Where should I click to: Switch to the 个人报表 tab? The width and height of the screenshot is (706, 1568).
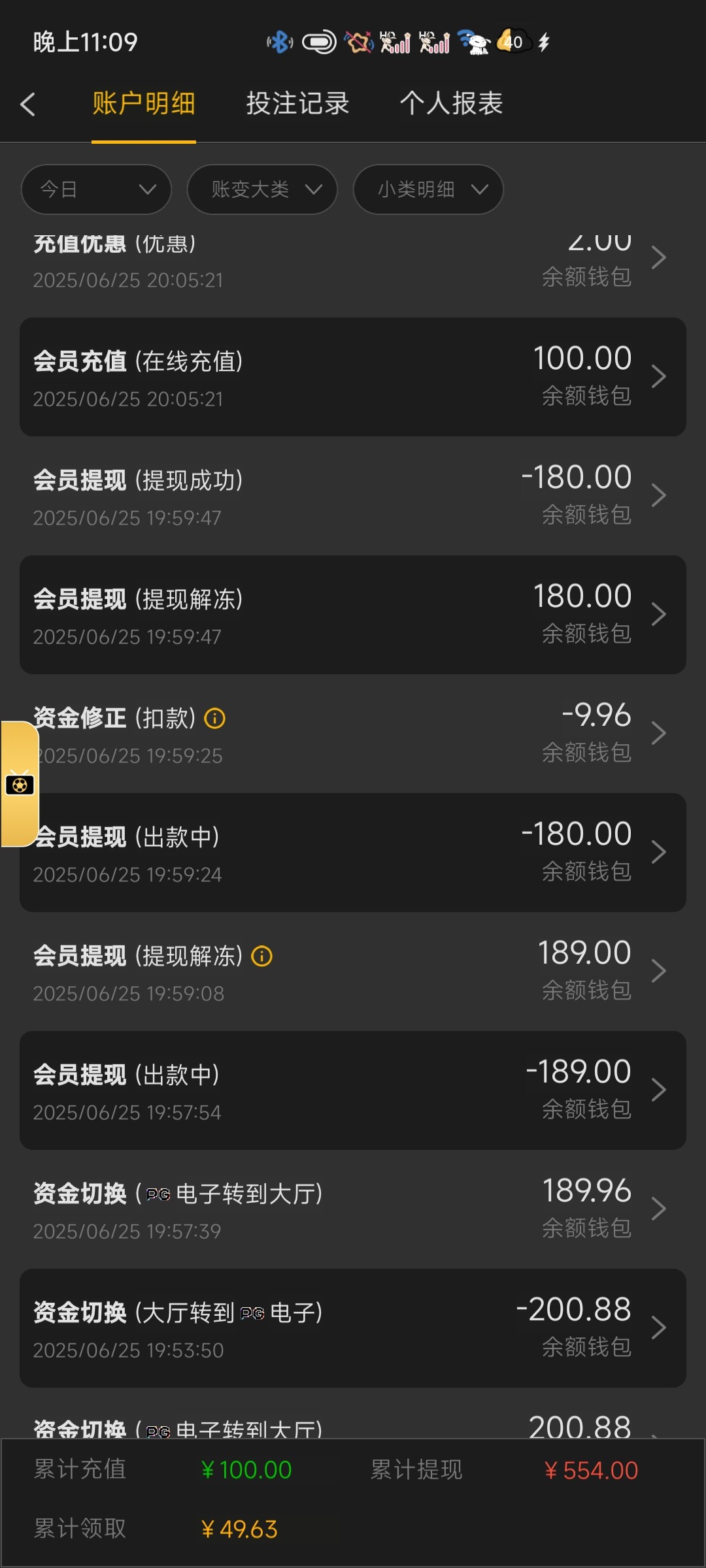[x=451, y=103]
